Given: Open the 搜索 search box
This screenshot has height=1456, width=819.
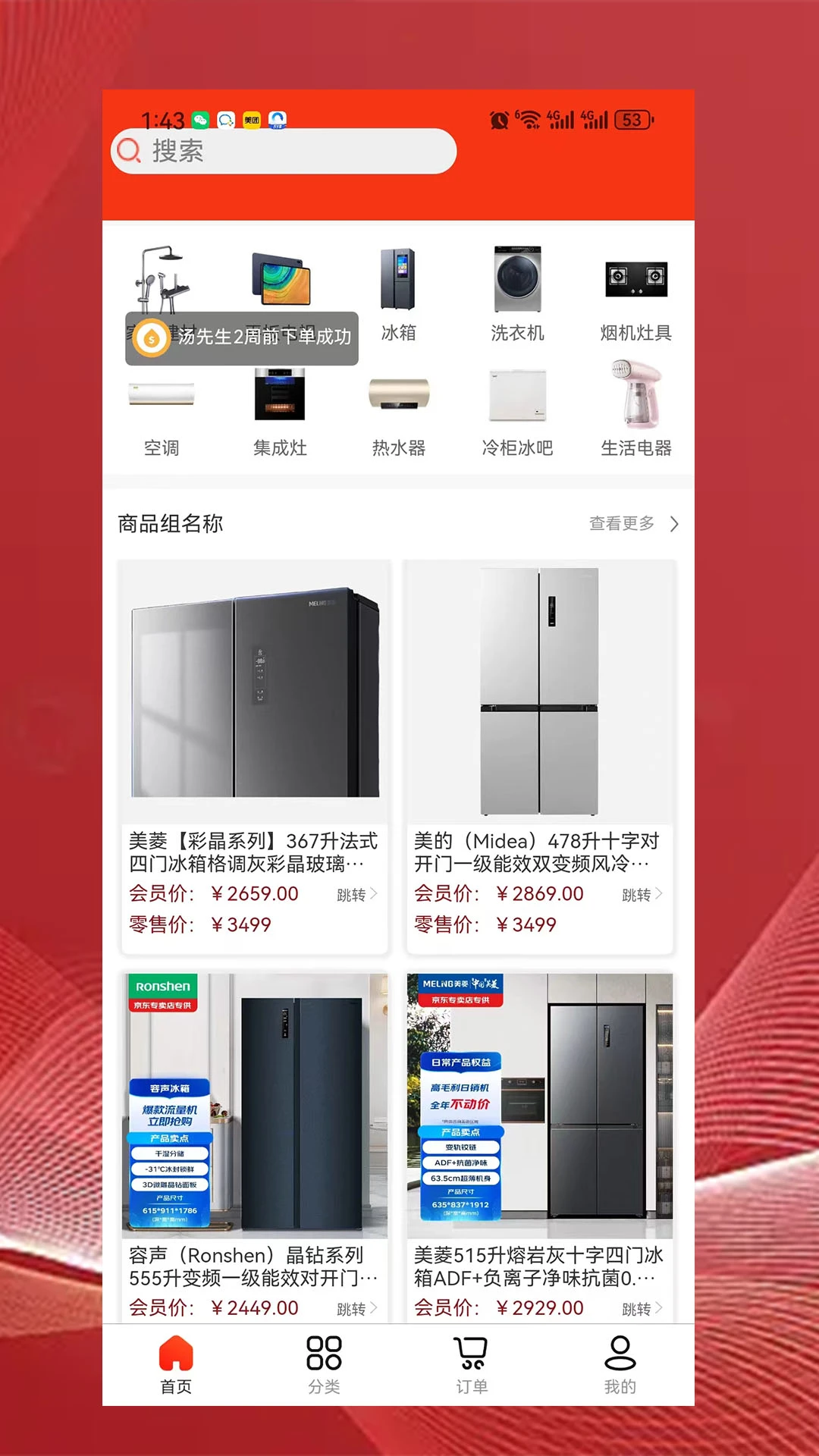Looking at the screenshot, I should tap(283, 151).
